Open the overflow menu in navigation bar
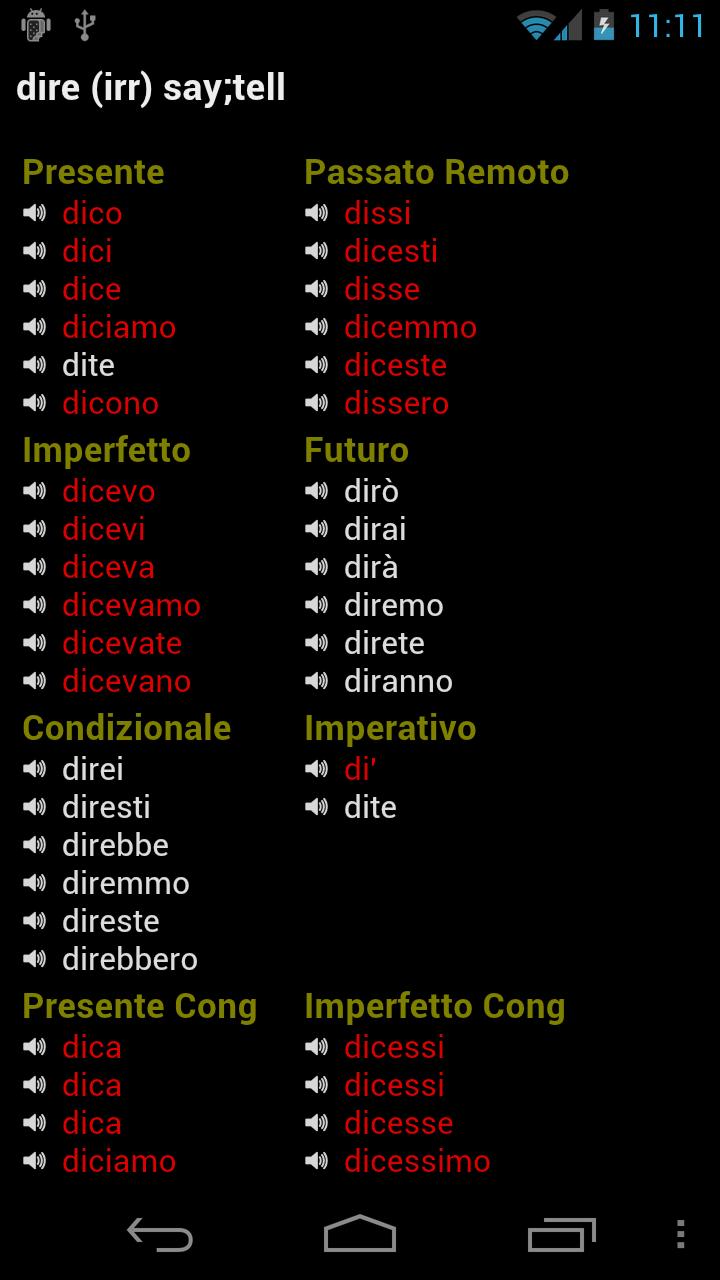Image resolution: width=720 pixels, height=1280 pixels. (x=680, y=1235)
